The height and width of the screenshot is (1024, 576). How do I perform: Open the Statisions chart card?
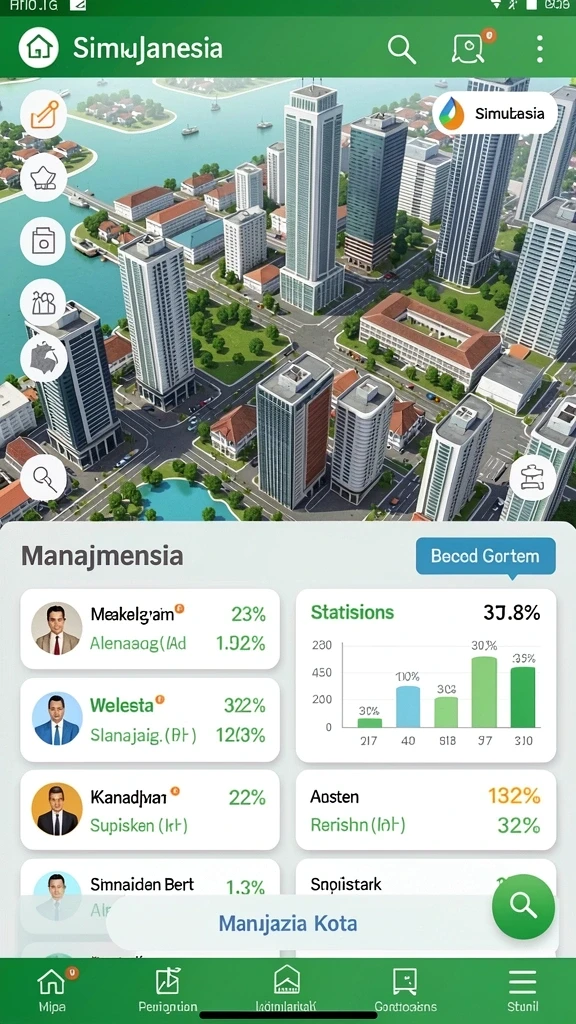tap(426, 675)
